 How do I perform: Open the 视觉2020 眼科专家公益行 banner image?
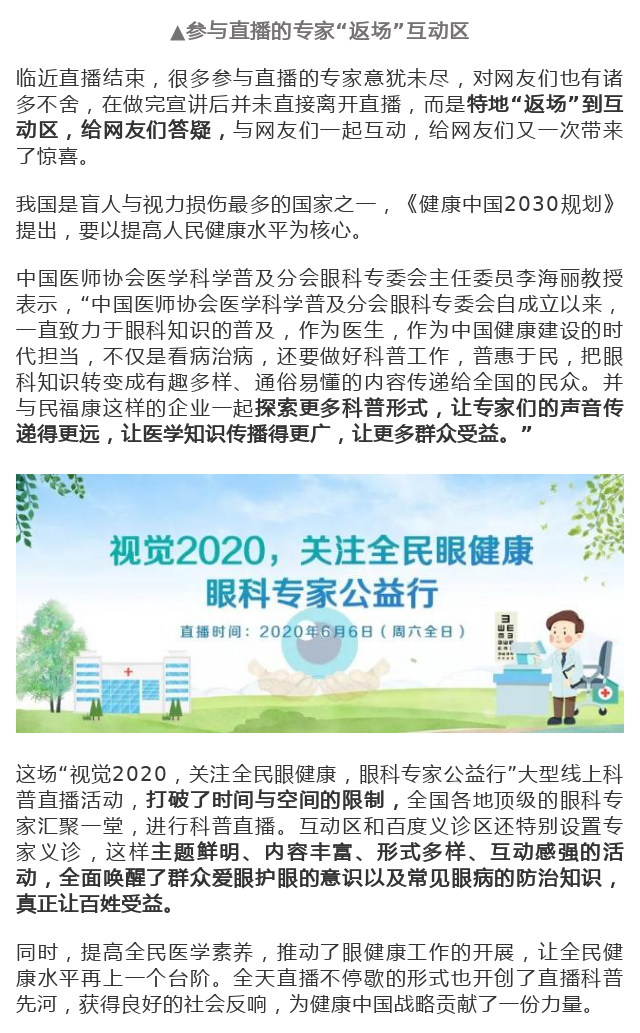[320, 603]
